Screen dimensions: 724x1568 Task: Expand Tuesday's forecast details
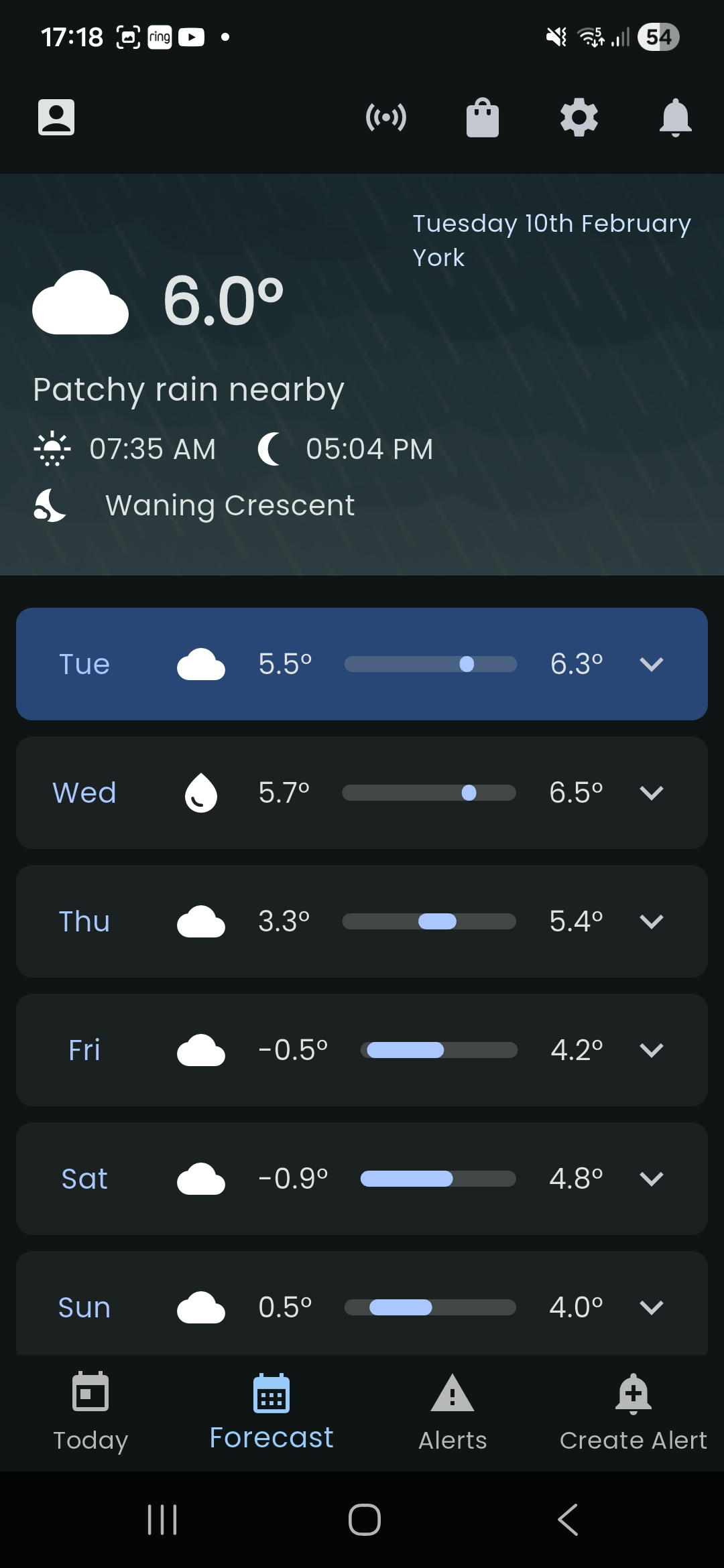651,664
